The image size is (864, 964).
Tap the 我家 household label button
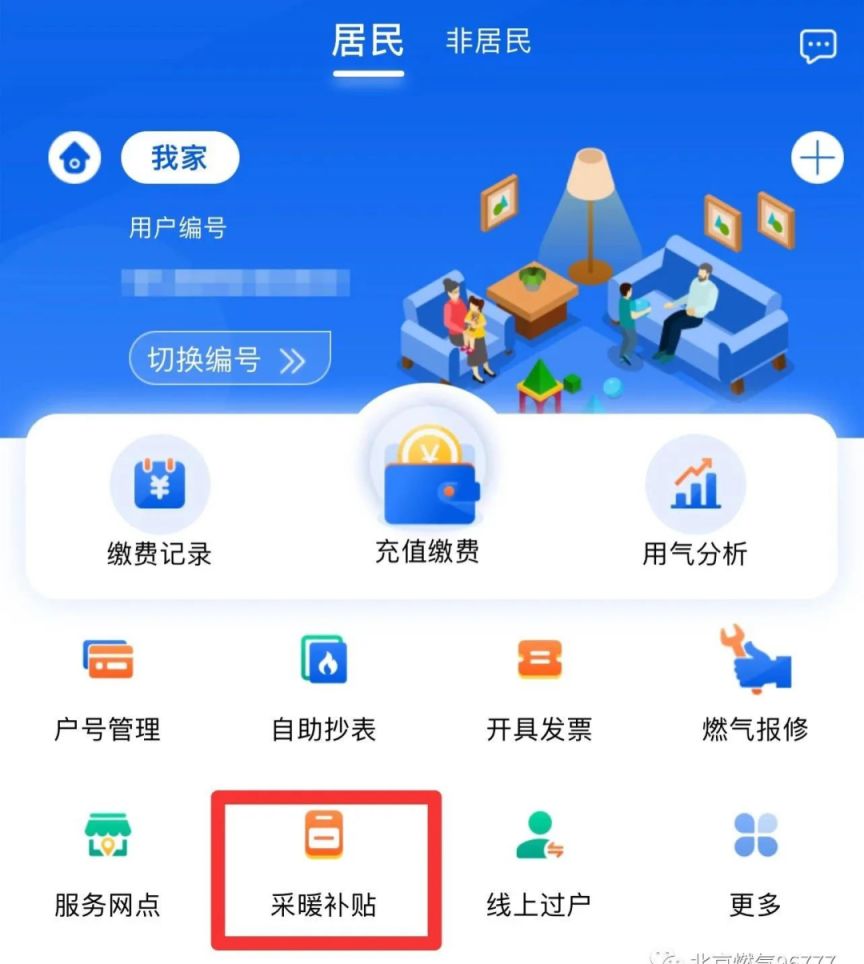tap(178, 157)
